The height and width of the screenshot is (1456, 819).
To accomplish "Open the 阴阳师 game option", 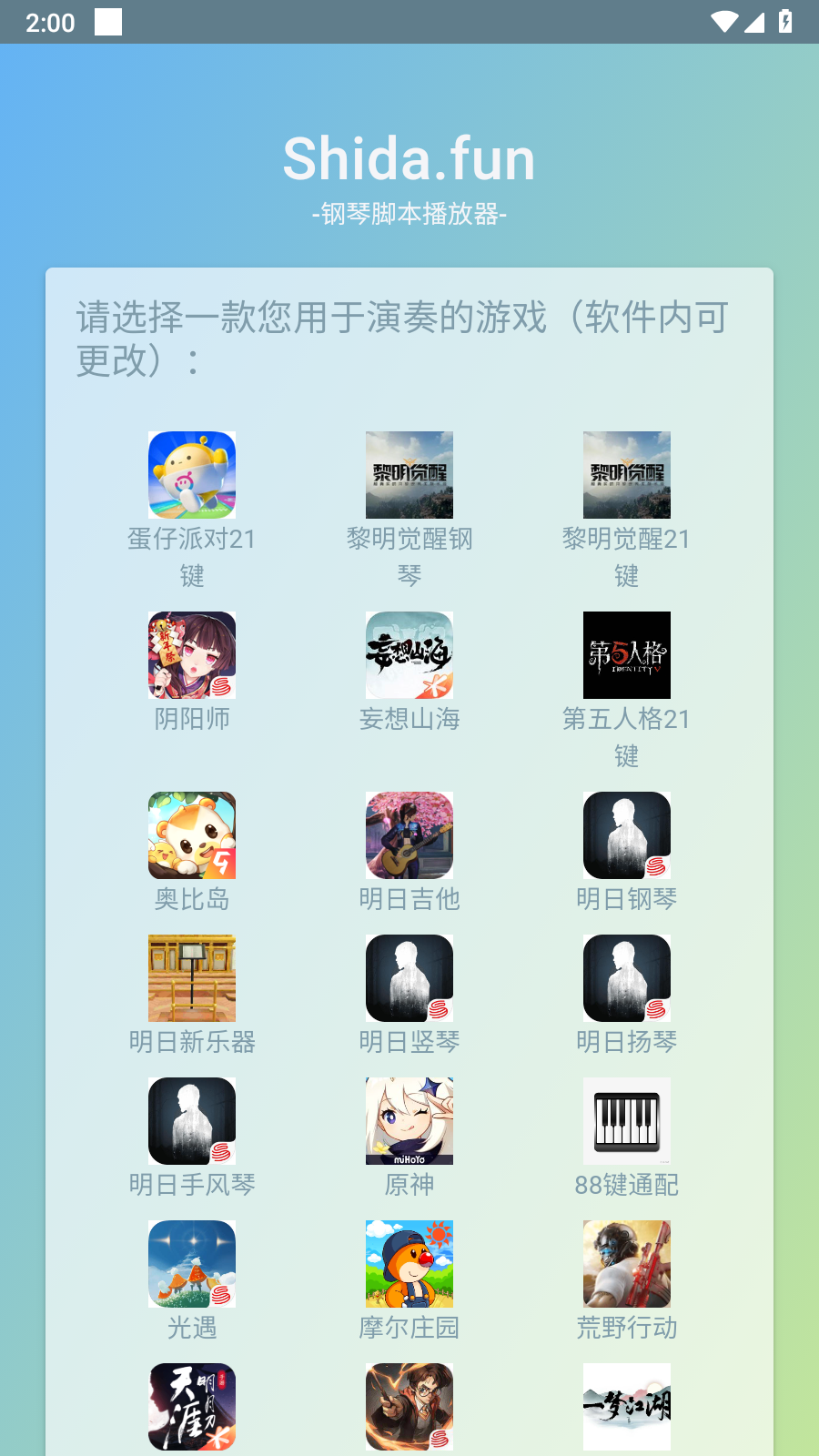I will pos(191,654).
